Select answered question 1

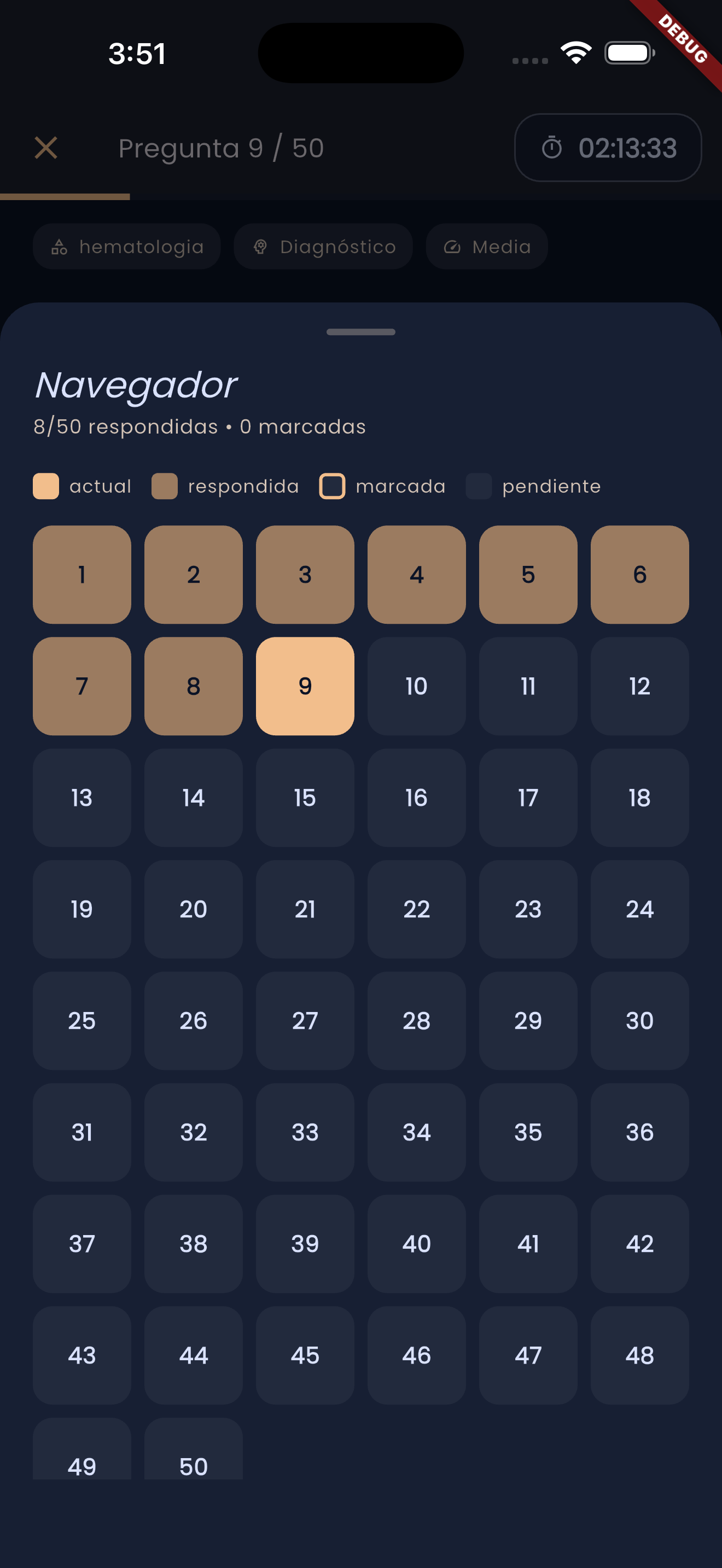[81, 575]
